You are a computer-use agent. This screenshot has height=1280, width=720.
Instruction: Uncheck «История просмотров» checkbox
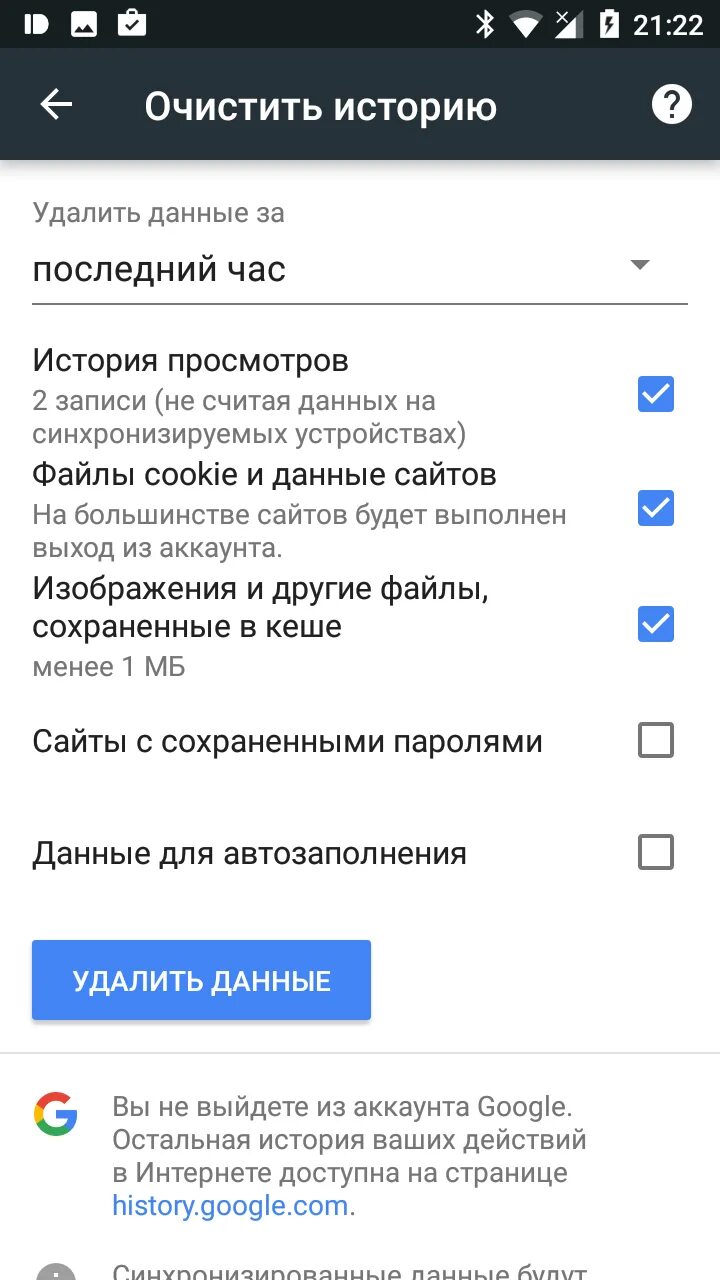click(x=656, y=394)
